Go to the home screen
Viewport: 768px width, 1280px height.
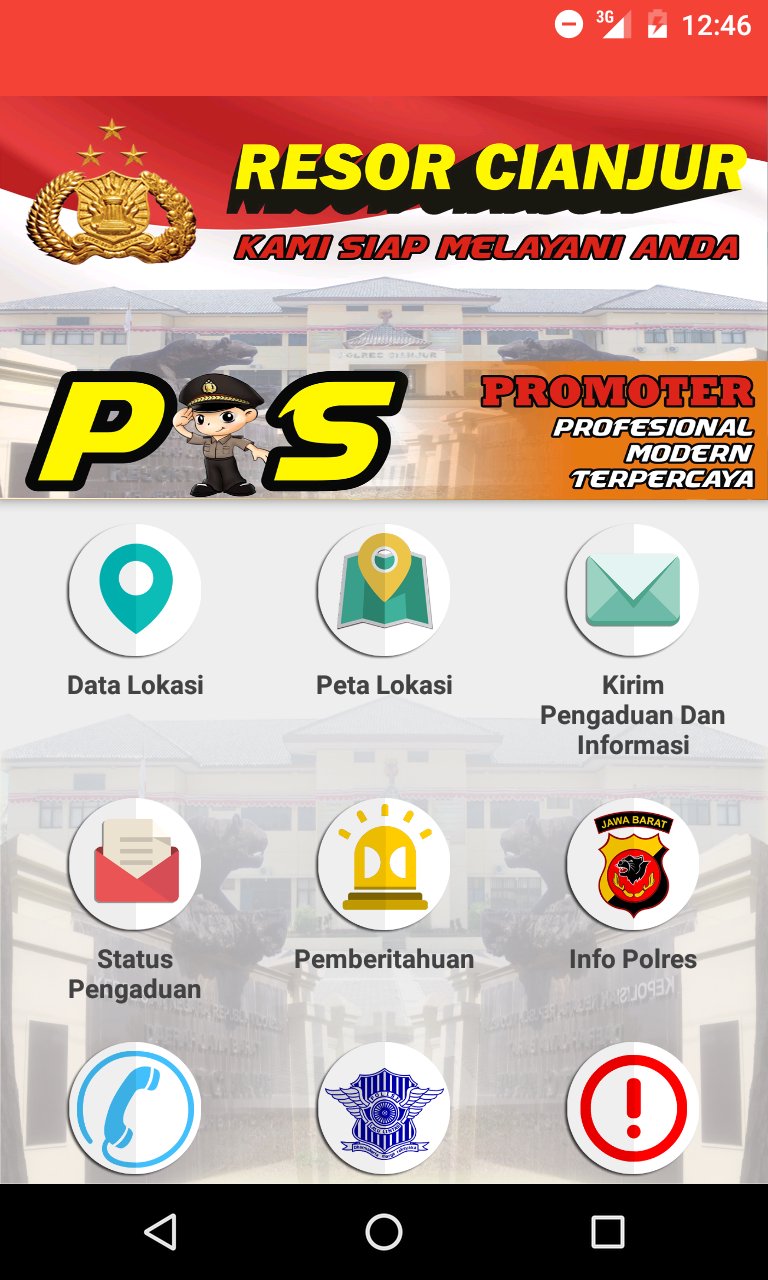[384, 1232]
